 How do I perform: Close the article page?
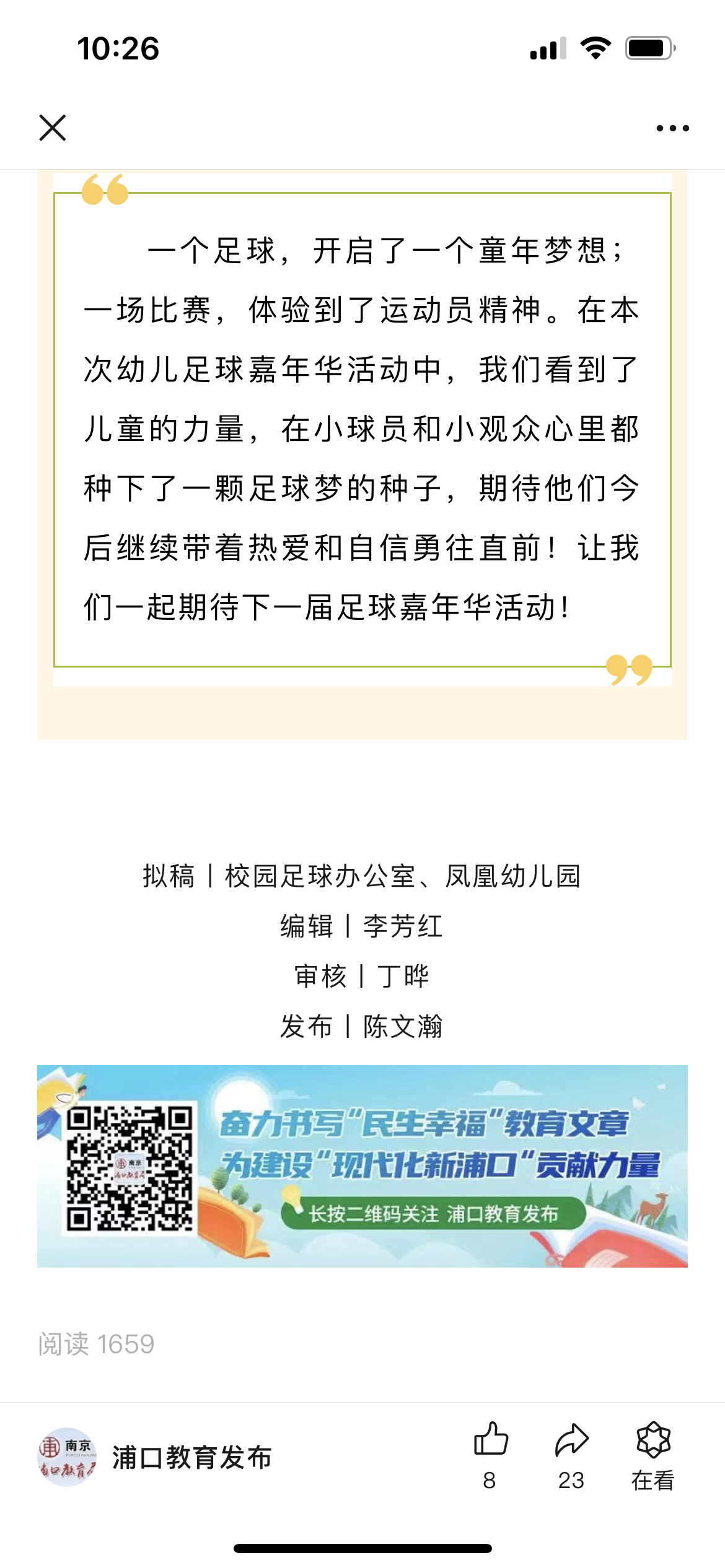click(53, 128)
